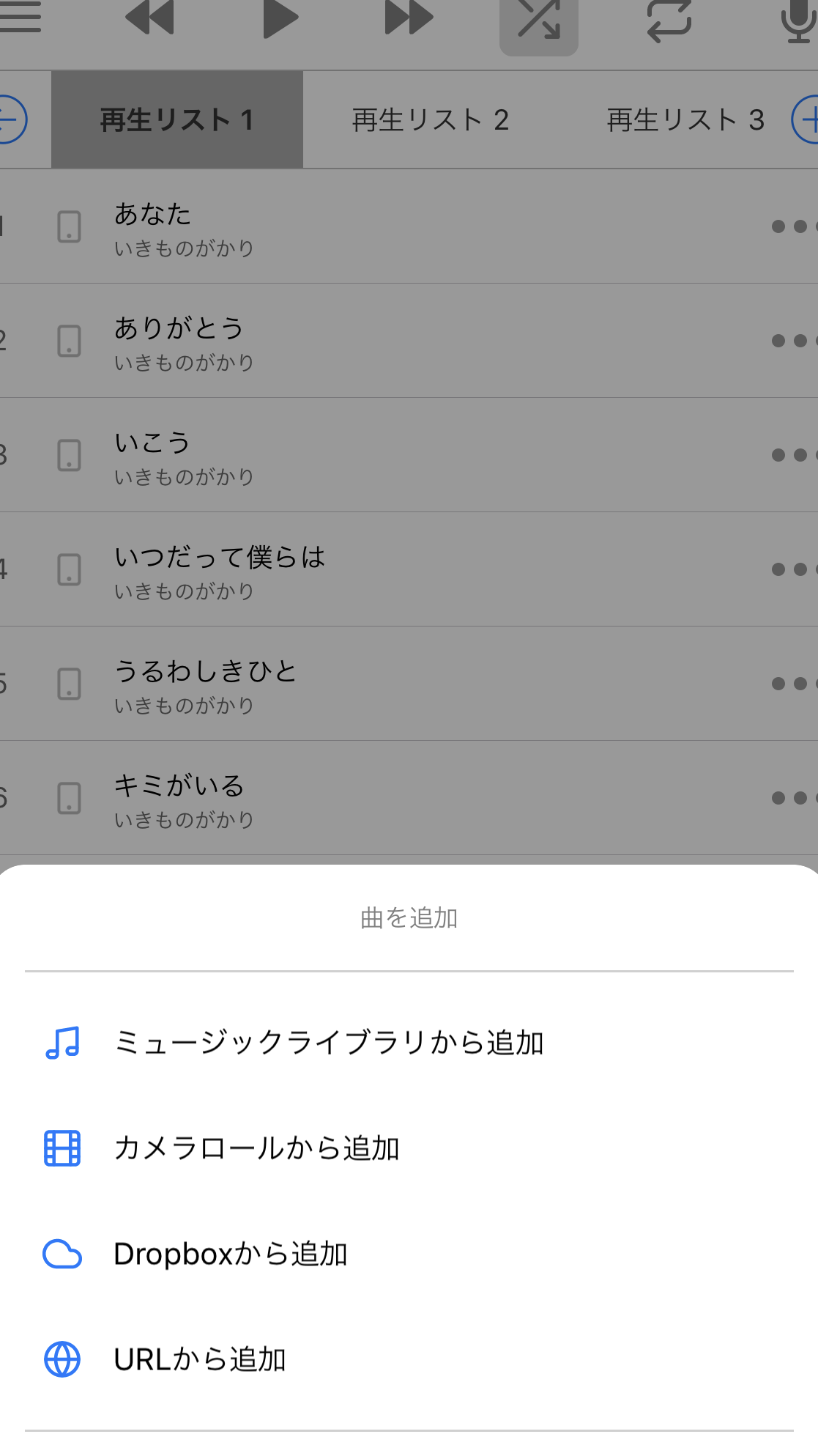This screenshot has height=1456, width=818.
Task: Switch to 再生リスト 3 tab
Action: click(x=685, y=119)
